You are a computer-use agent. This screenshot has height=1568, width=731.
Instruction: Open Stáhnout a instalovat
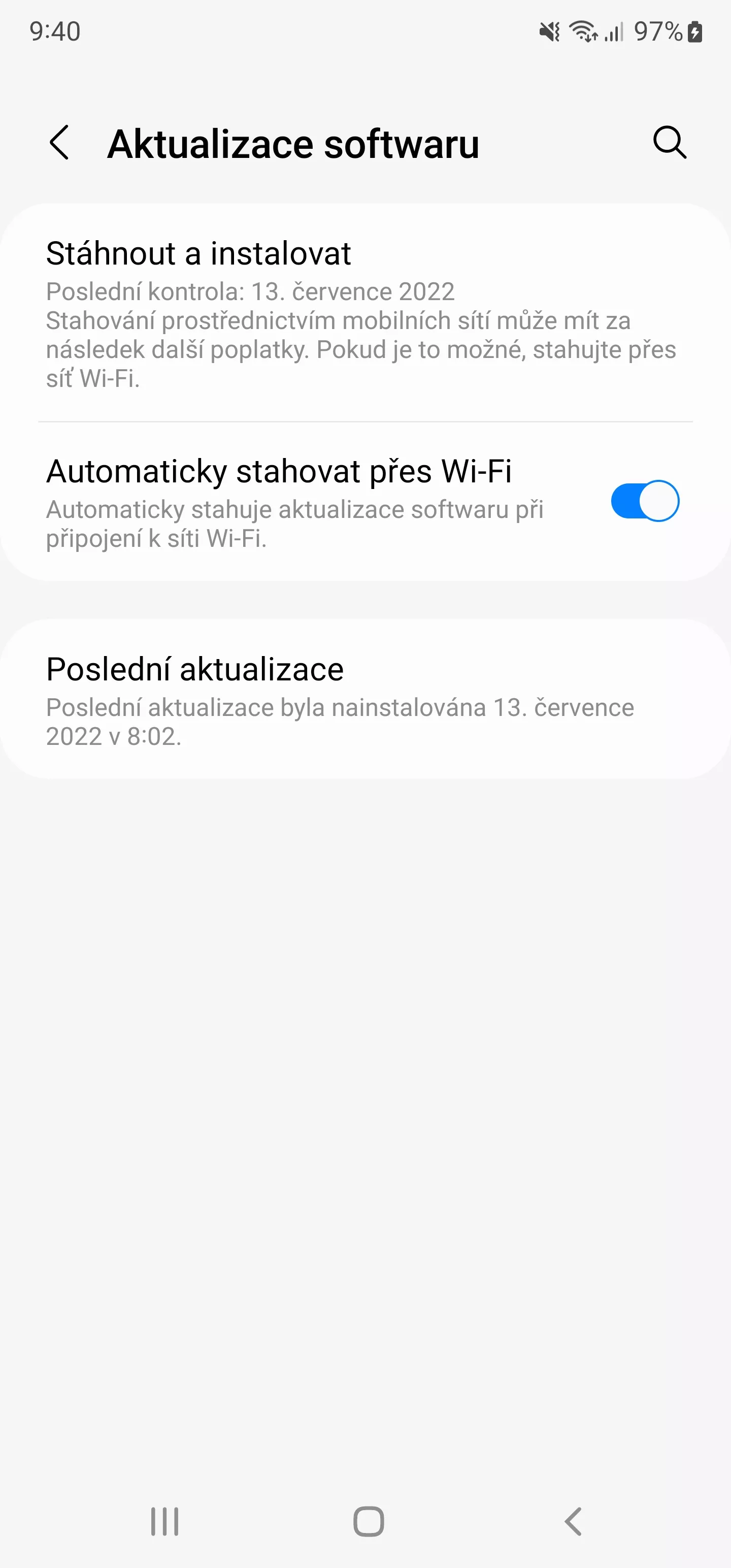click(x=365, y=313)
